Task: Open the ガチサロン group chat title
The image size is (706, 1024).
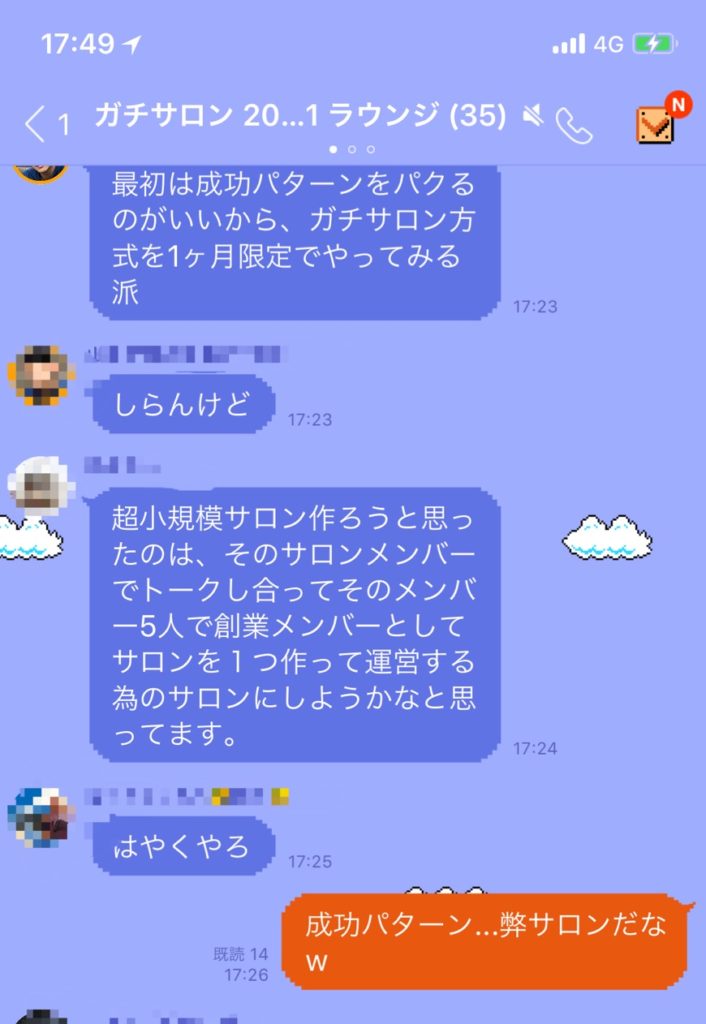Action: (x=300, y=116)
